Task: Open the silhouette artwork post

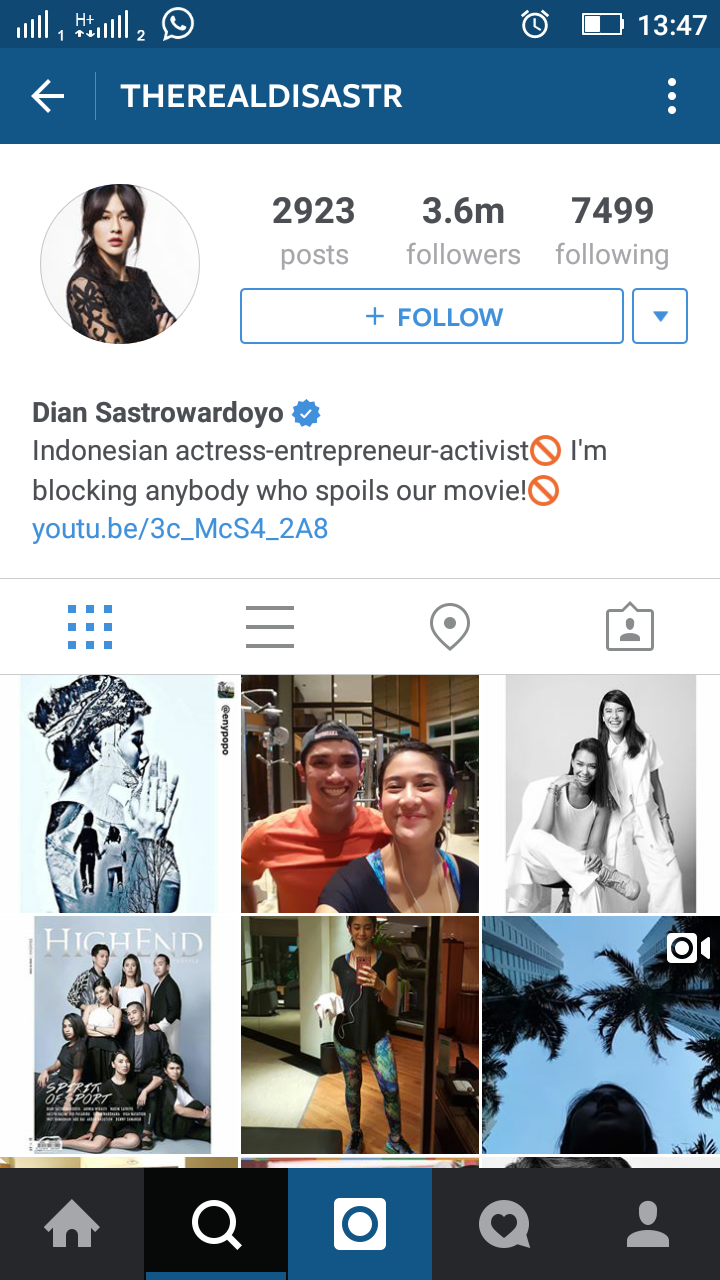Action: tap(120, 794)
